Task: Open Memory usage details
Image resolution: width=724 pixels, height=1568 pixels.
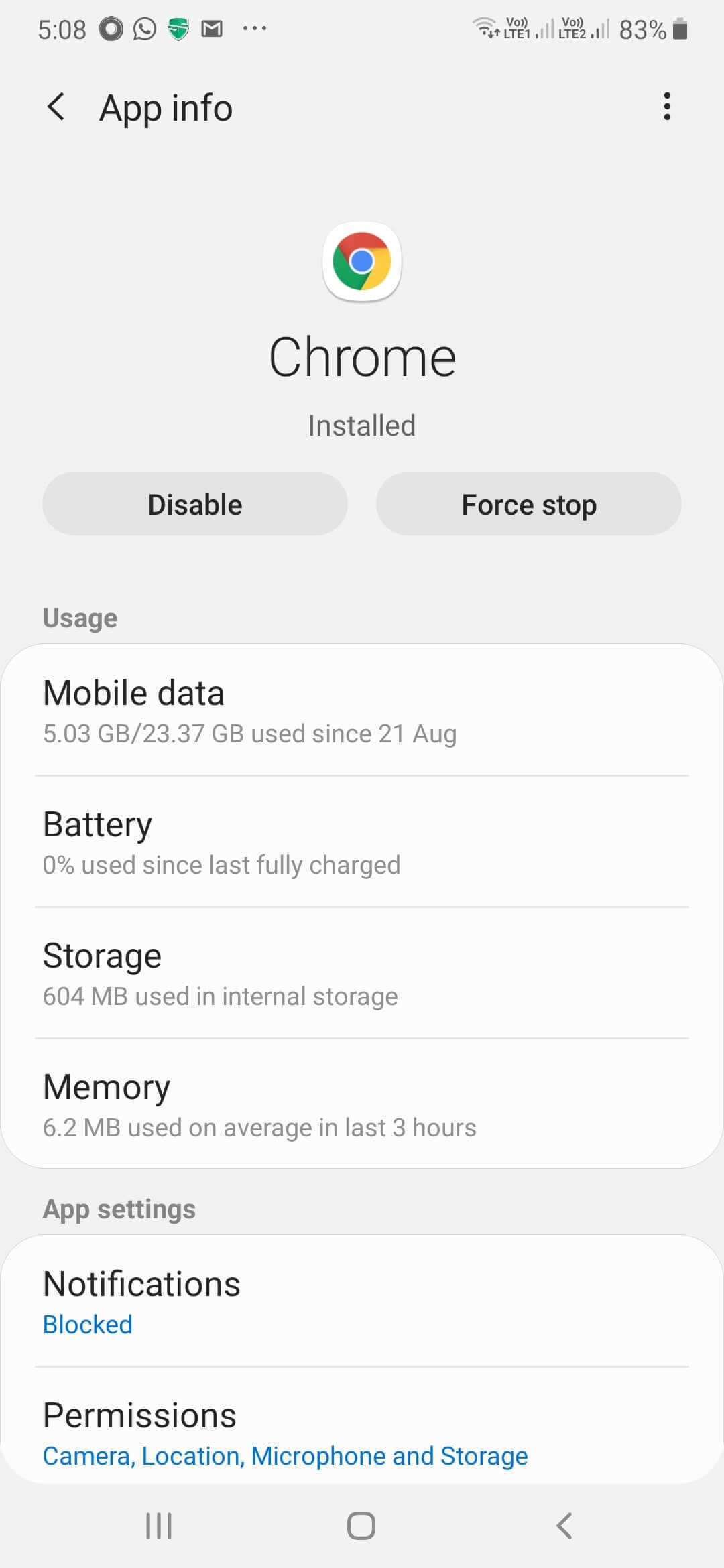Action: click(362, 1104)
